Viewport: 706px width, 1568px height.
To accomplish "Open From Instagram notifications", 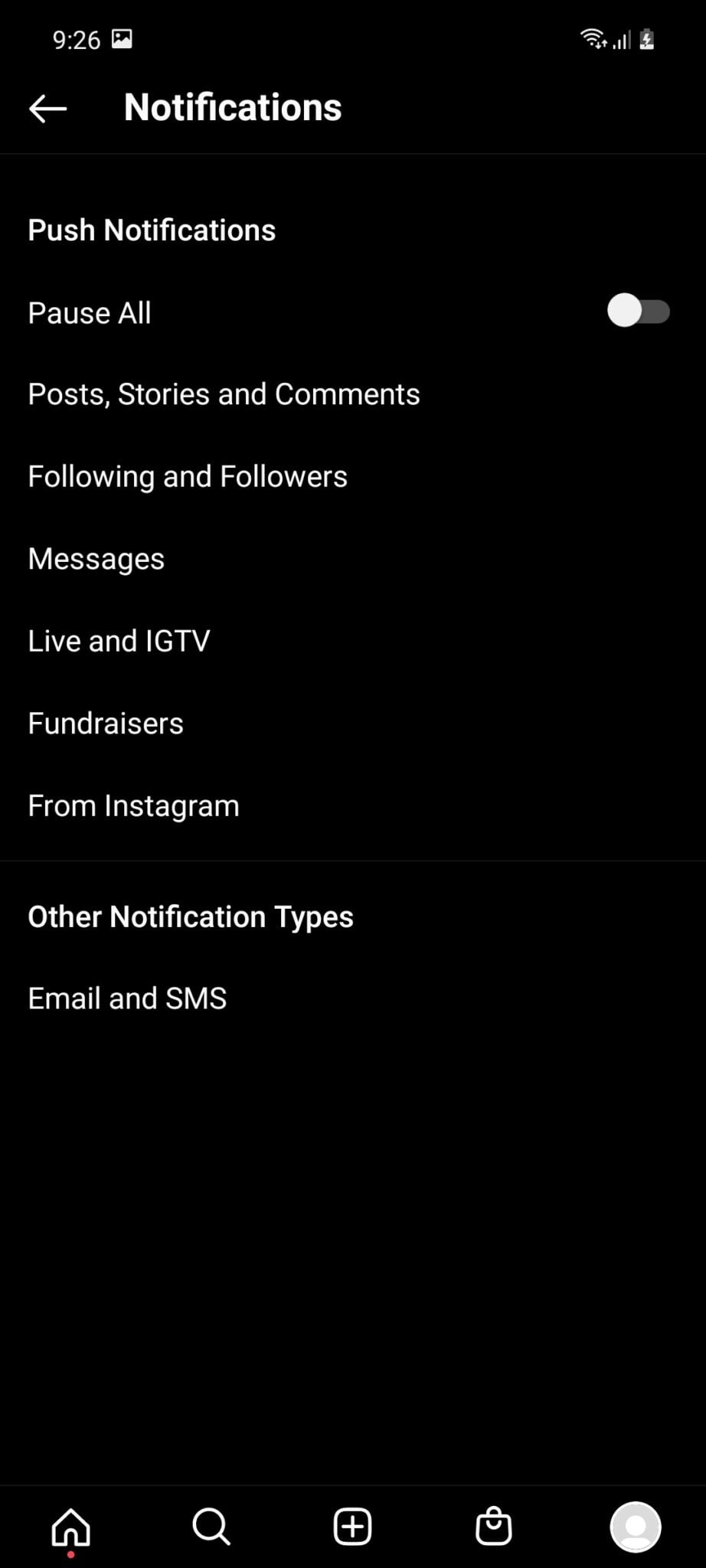I will click(353, 805).
